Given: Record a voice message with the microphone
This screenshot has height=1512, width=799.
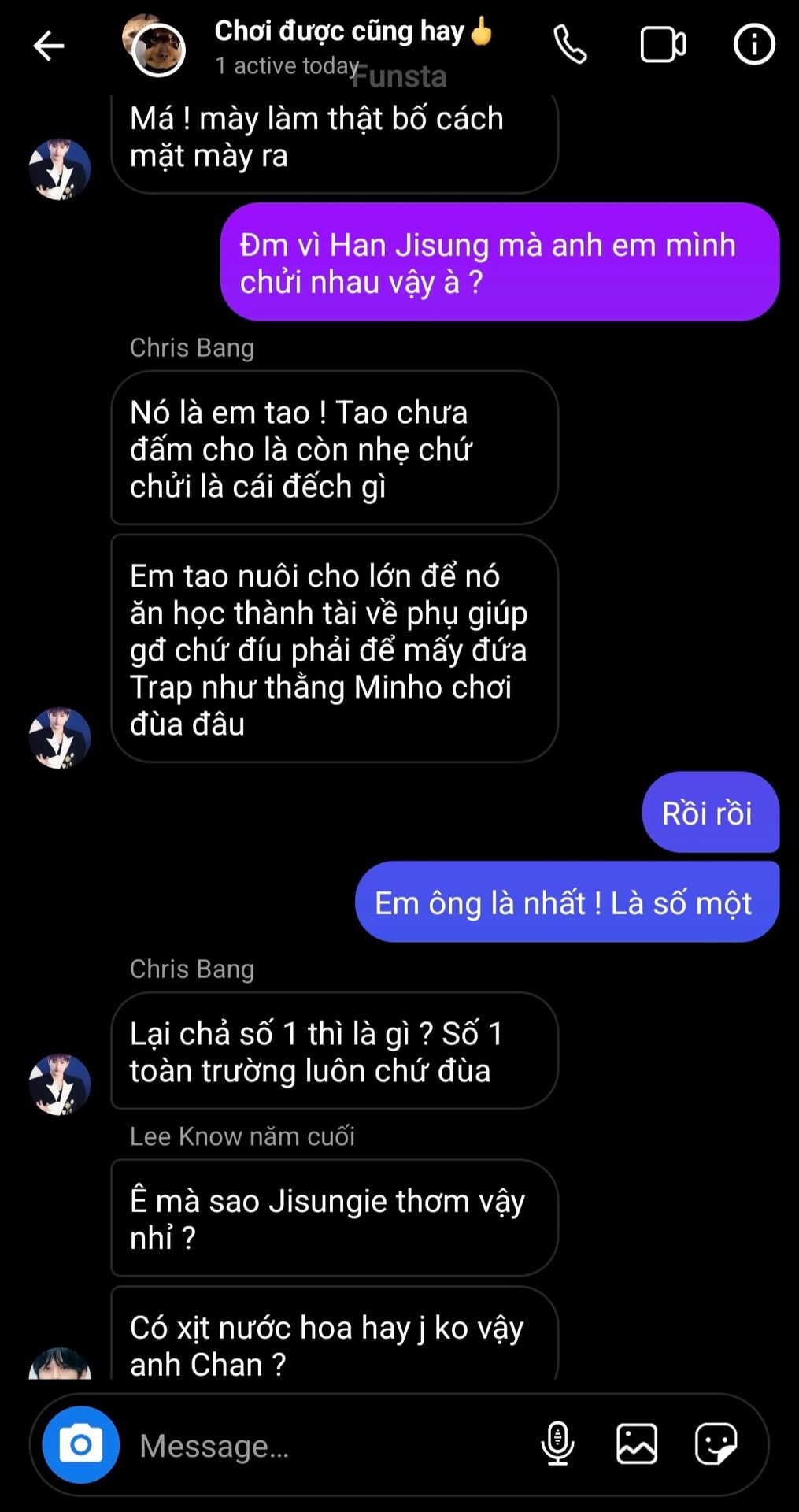Looking at the screenshot, I should (557, 1444).
